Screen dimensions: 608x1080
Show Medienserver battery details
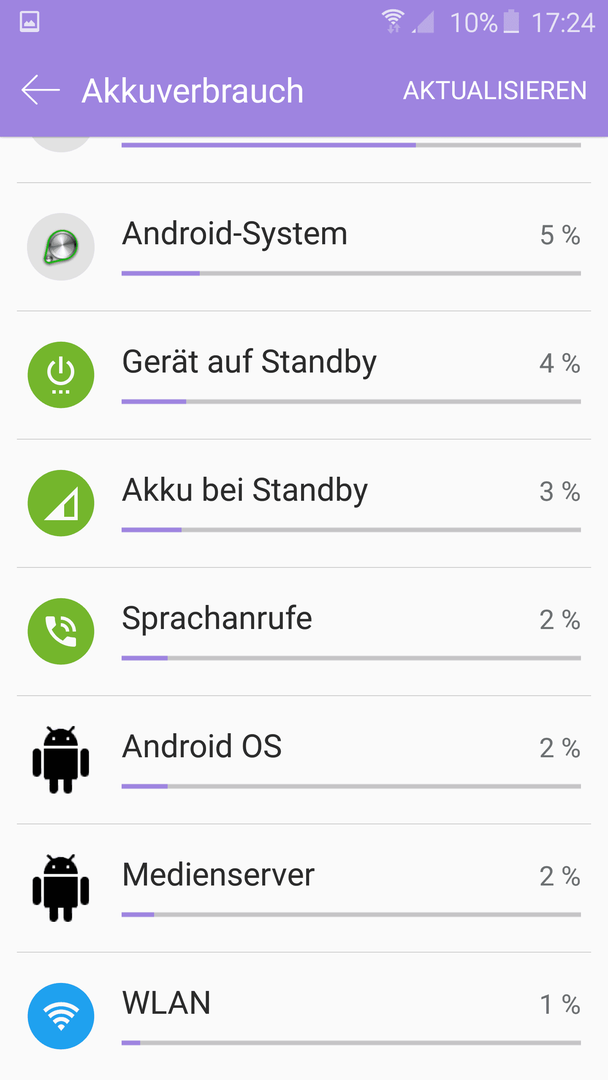pos(304,889)
